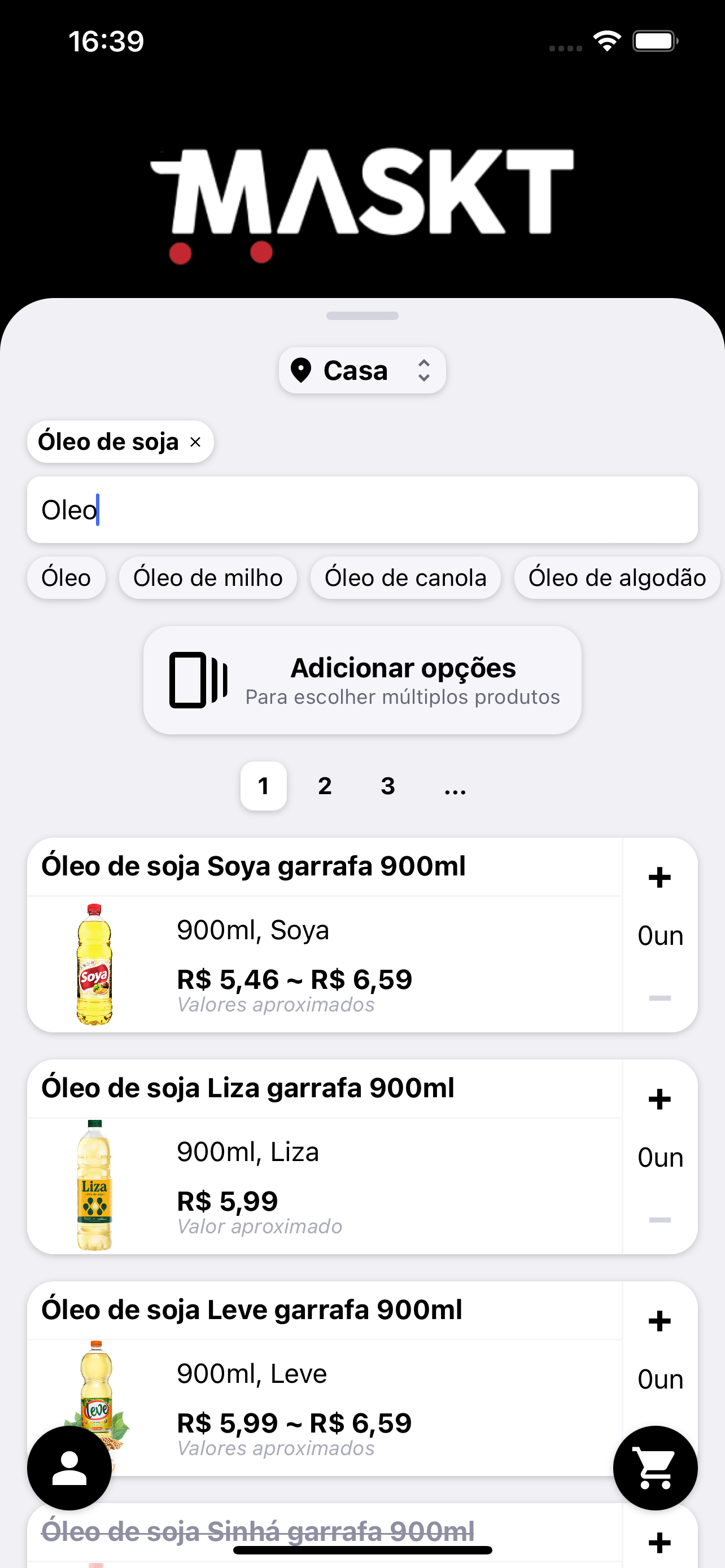Select the Óleo suggestion chip
Screen dimensions: 725x1568
coord(67,577)
